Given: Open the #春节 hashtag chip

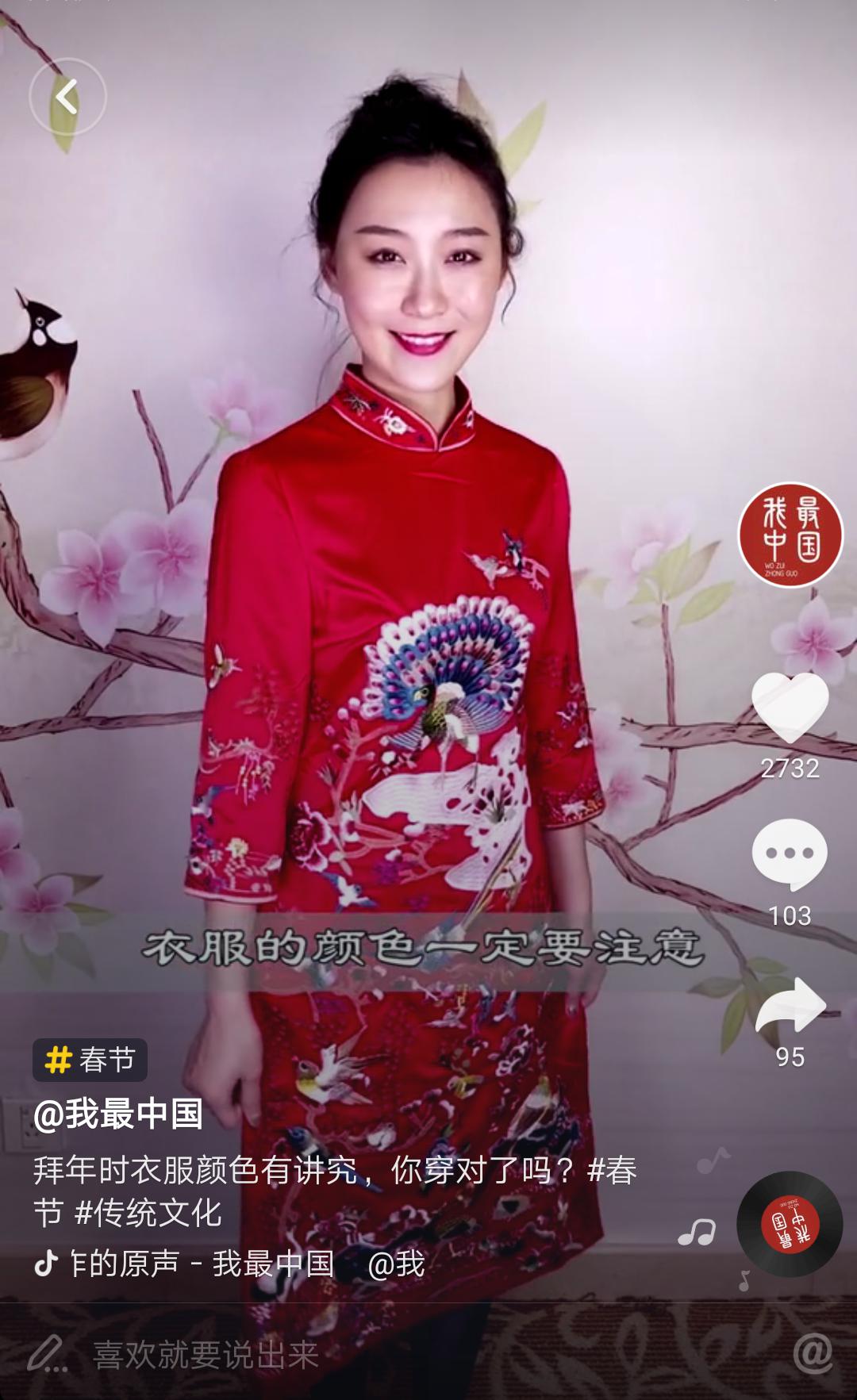Looking at the screenshot, I should tap(90, 1060).
